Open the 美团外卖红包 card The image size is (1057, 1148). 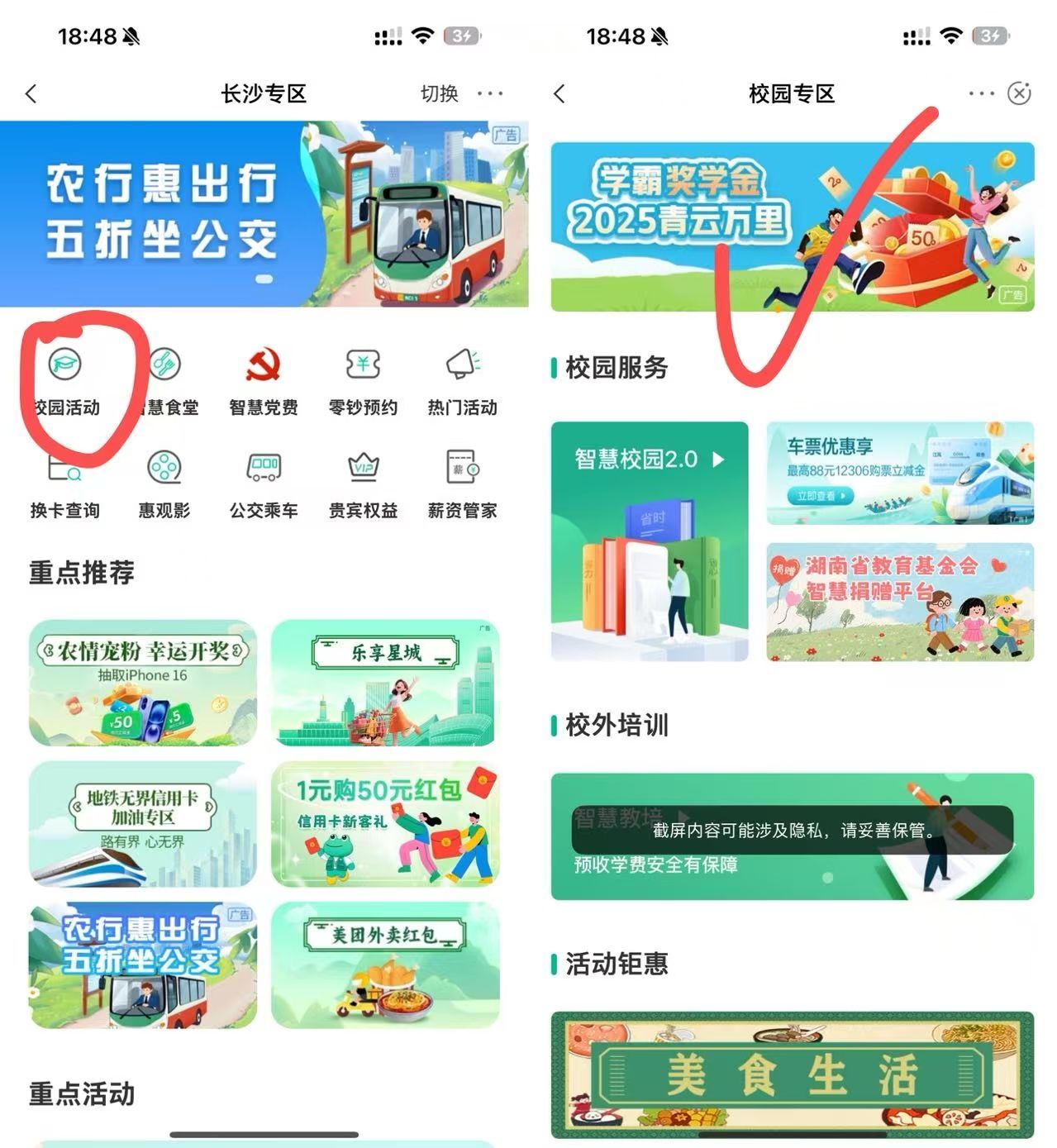(385, 965)
